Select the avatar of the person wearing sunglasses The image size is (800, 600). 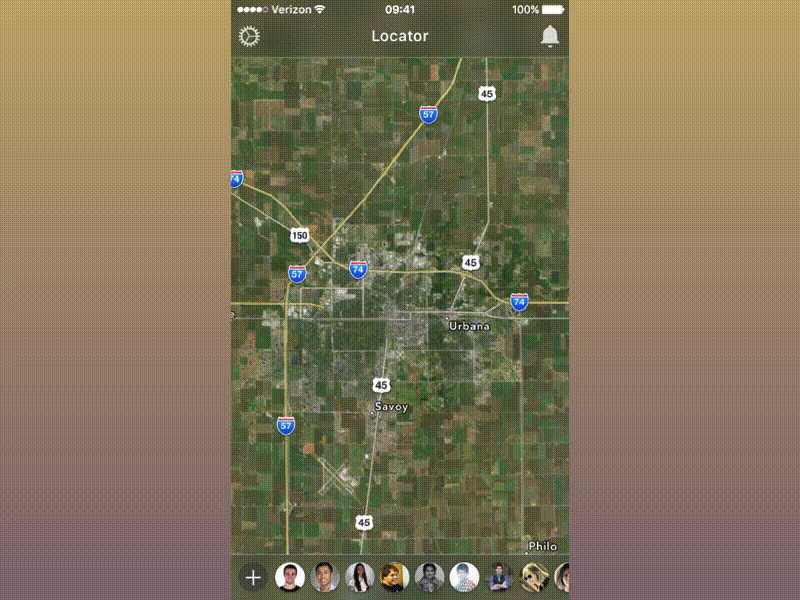pos(534,578)
